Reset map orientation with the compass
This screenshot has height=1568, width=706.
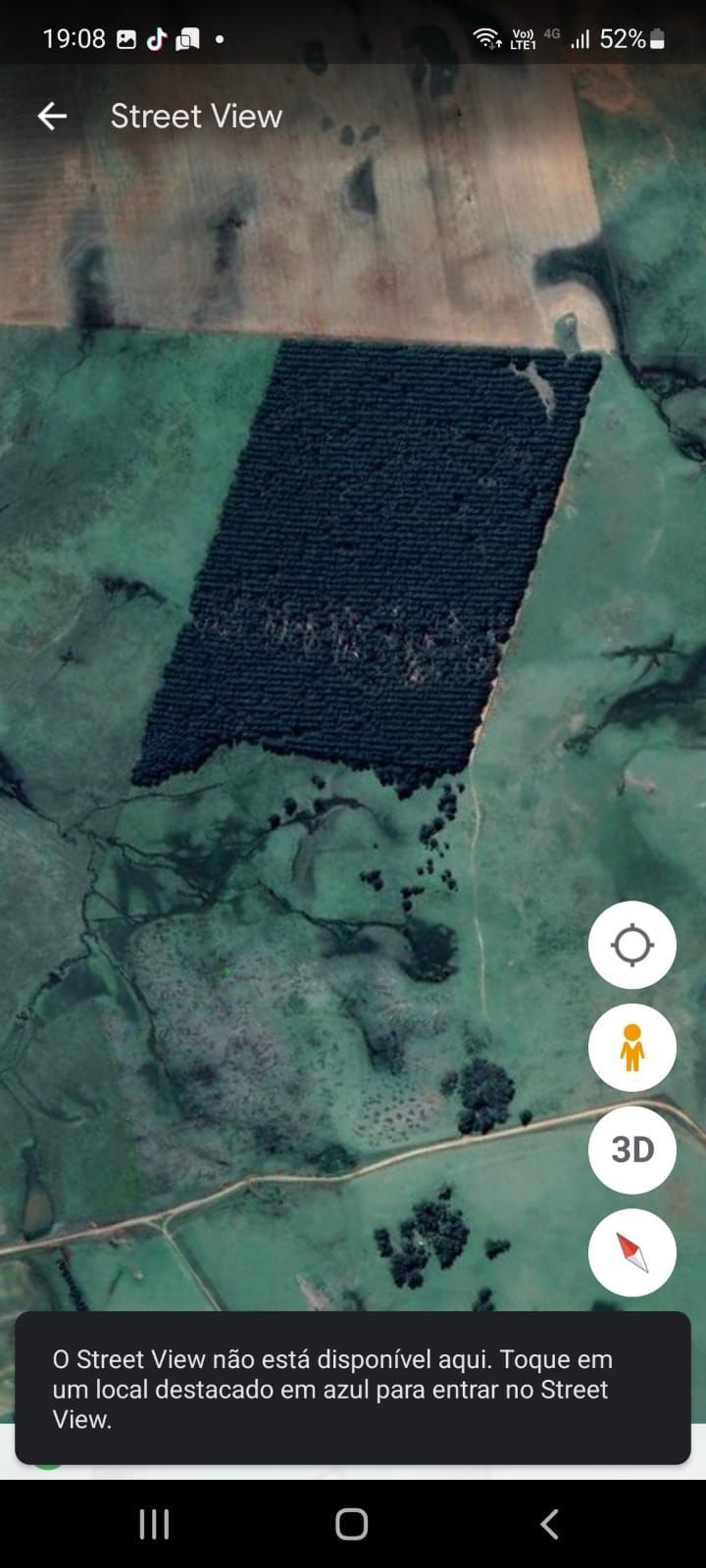(x=632, y=1252)
